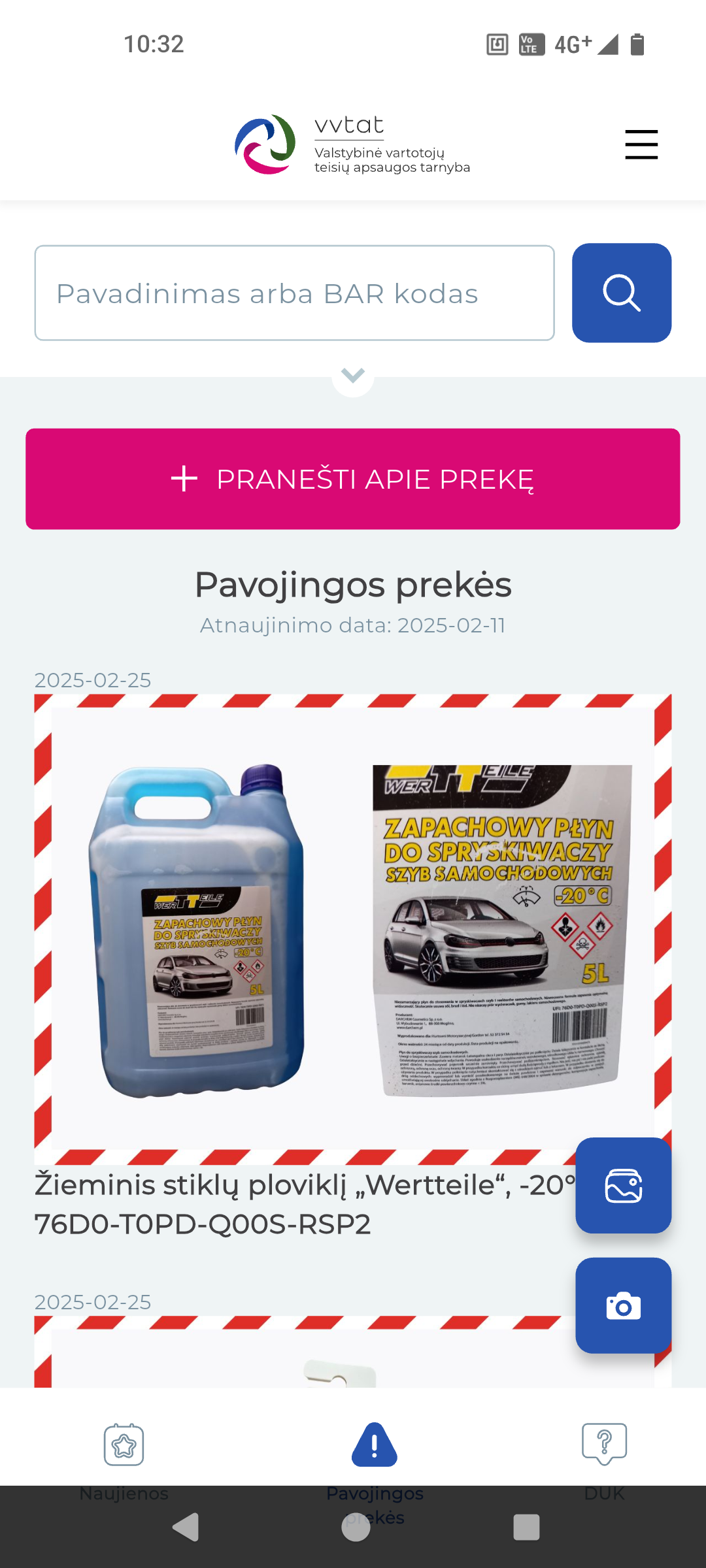Tap the system back button
This screenshot has height=1568, width=706.
pyautogui.click(x=186, y=1527)
